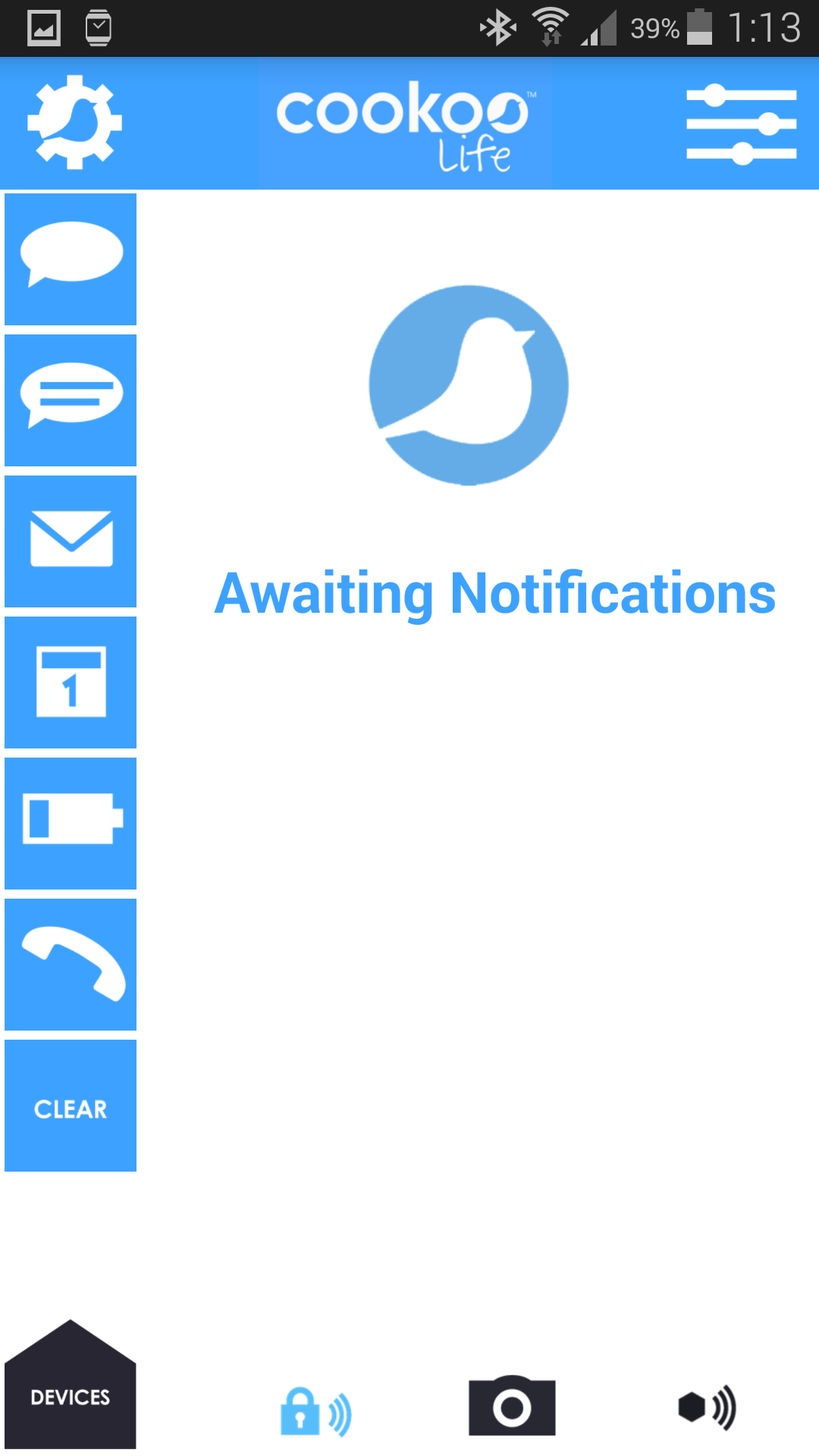Show email notifications
The image size is (819, 1456).
pyautogui.click(x=71, y=541)
